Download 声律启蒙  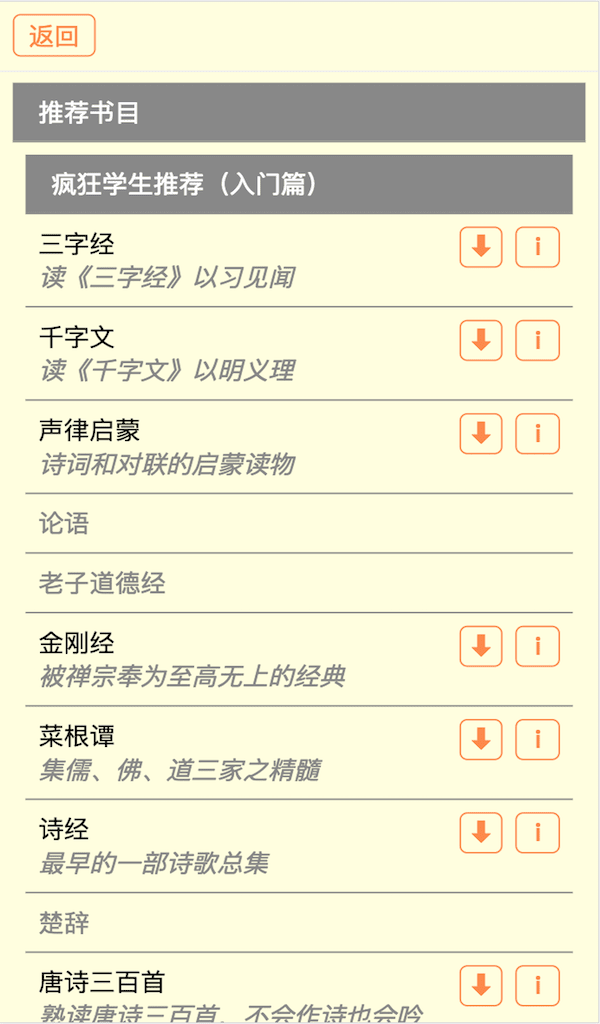pos(481,433)
